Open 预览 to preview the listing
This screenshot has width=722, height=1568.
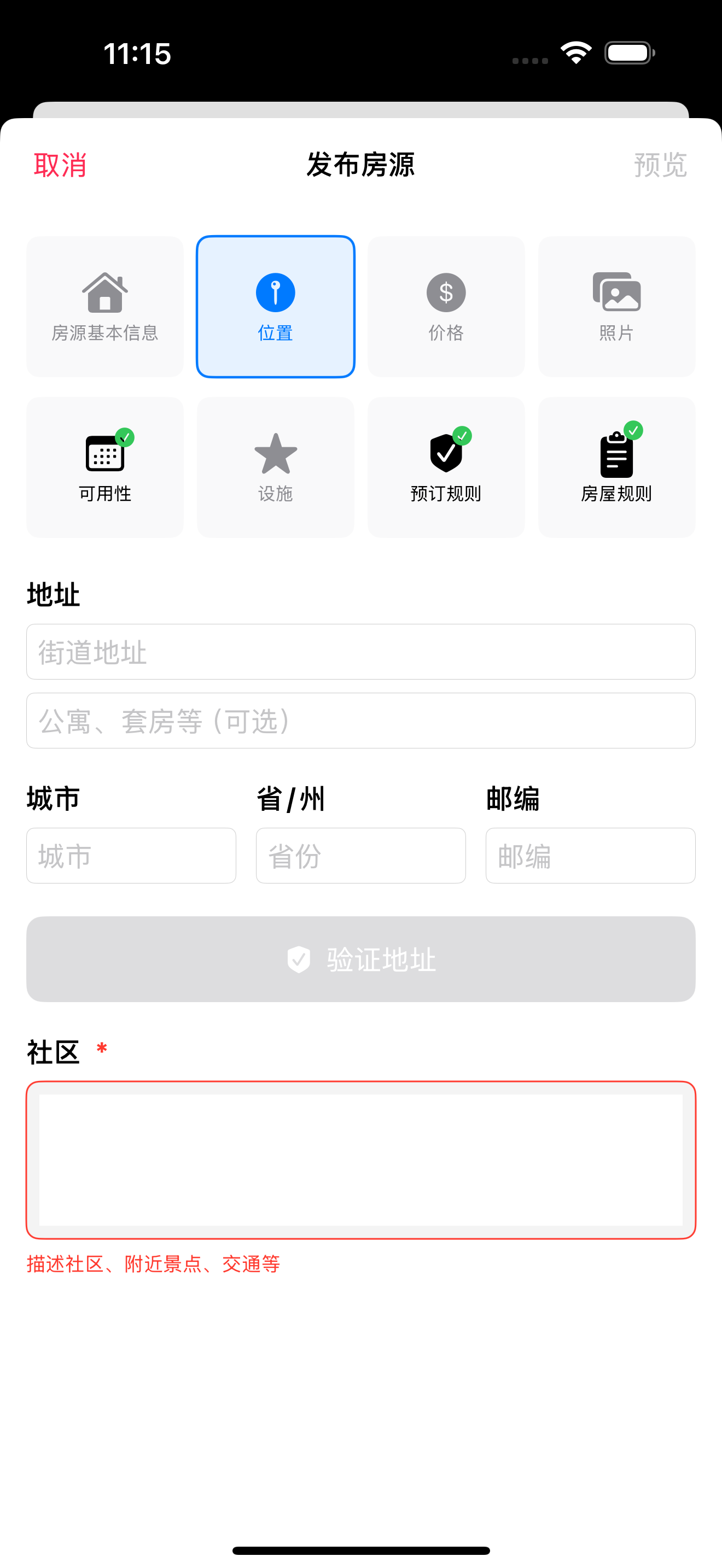[660, 165]
